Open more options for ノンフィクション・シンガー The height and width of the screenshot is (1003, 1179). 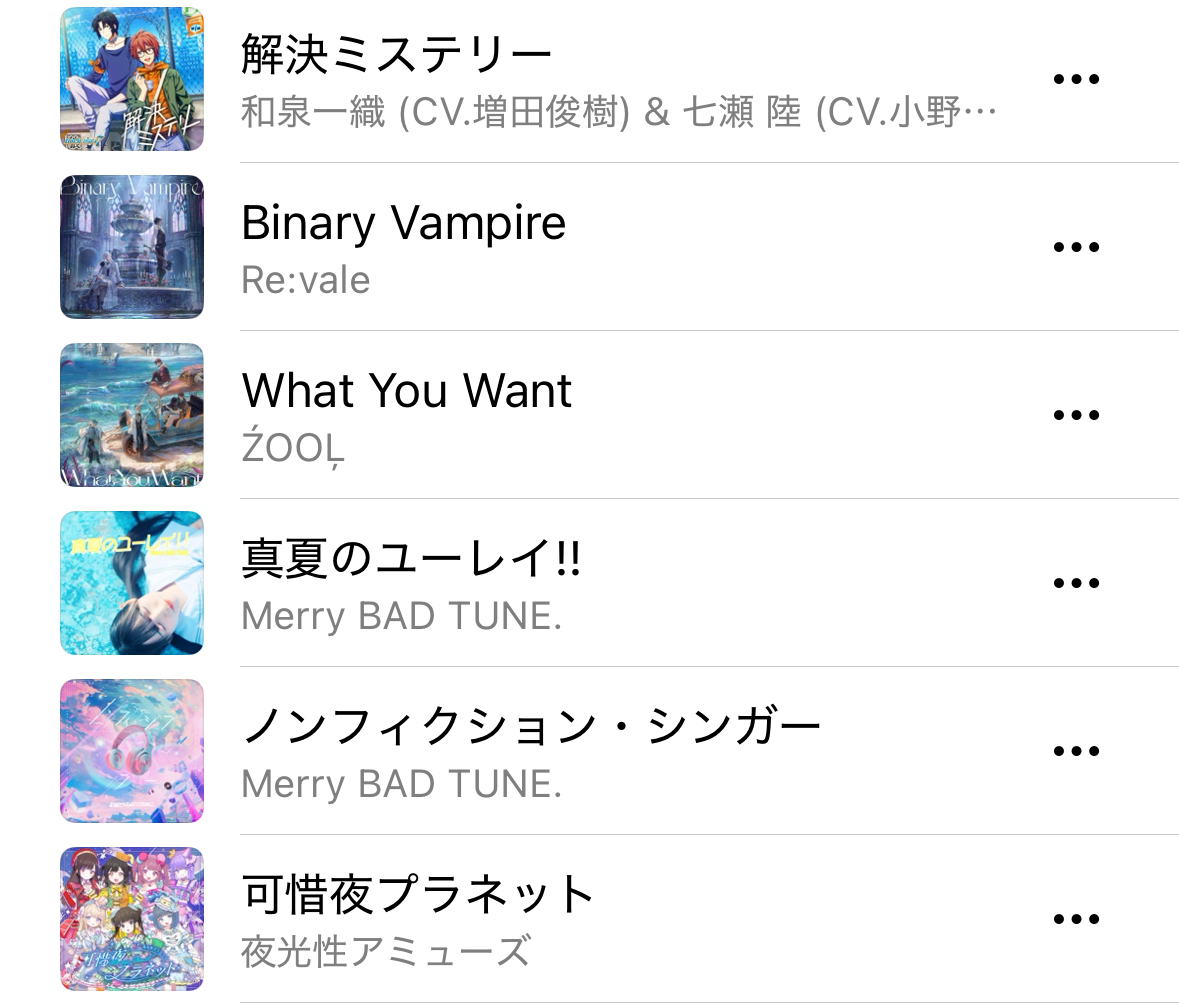click(1076, 751)
